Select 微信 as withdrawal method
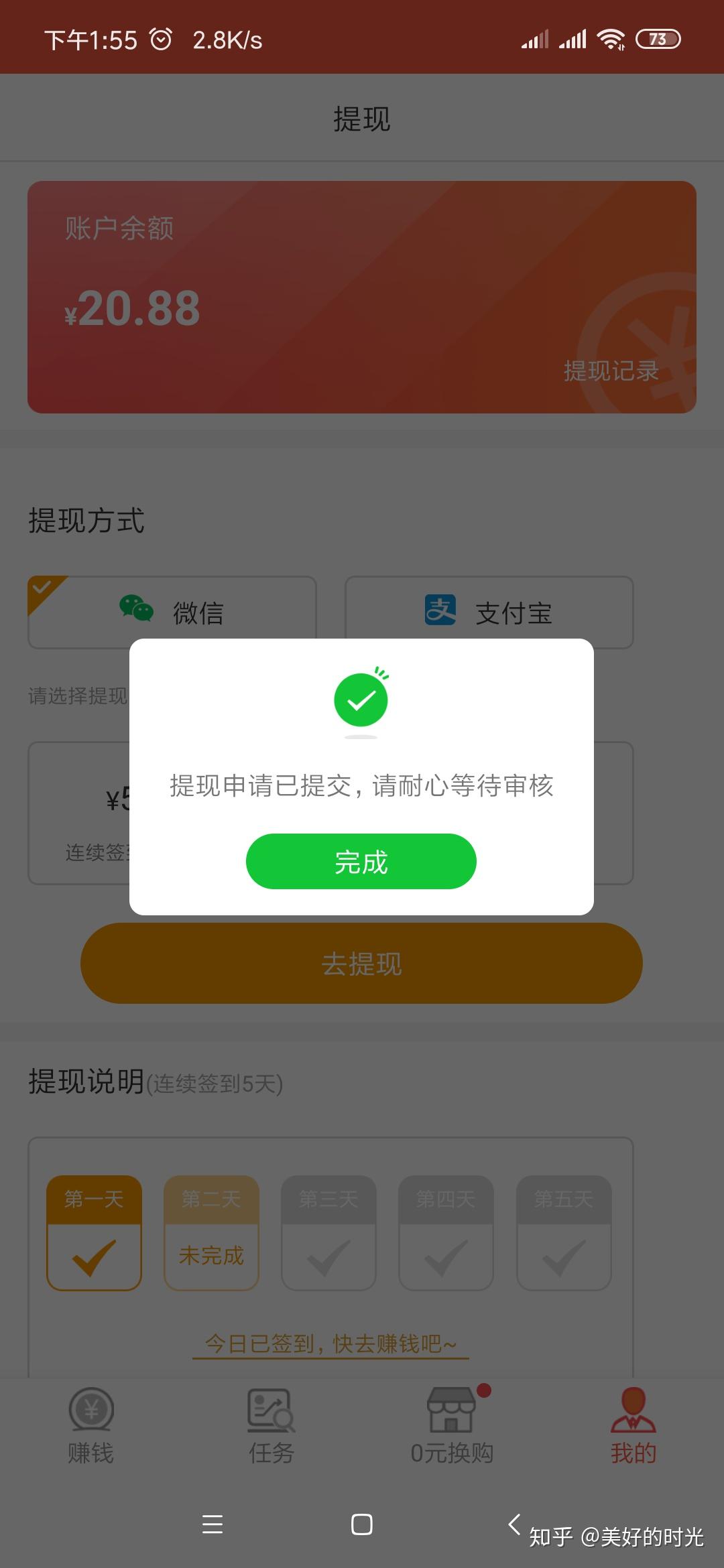724x1568 pixels. pos(172,612)
